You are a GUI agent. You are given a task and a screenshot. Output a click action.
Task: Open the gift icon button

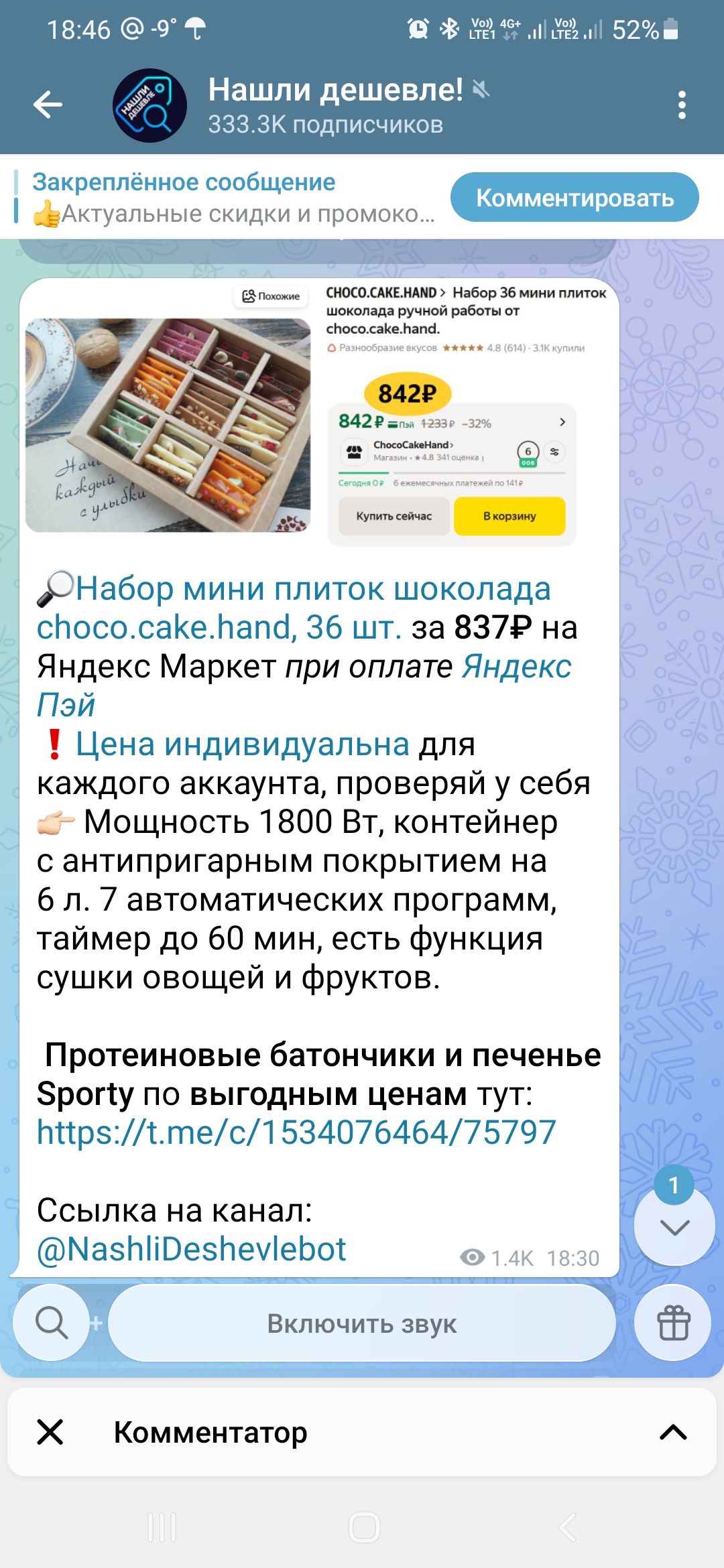(x=673, y=1323)
